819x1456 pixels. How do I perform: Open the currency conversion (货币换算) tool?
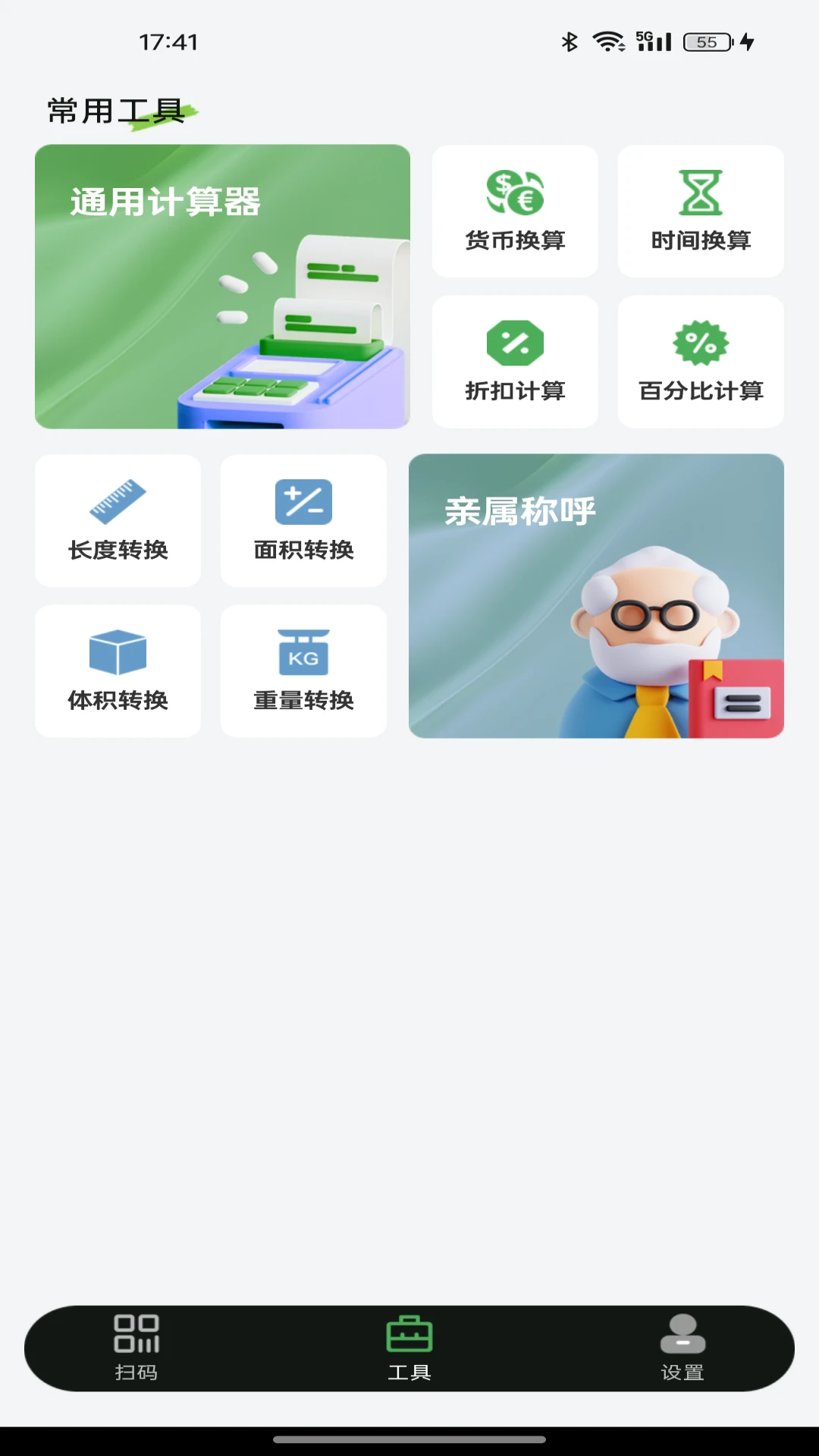[x=515, y=211]
